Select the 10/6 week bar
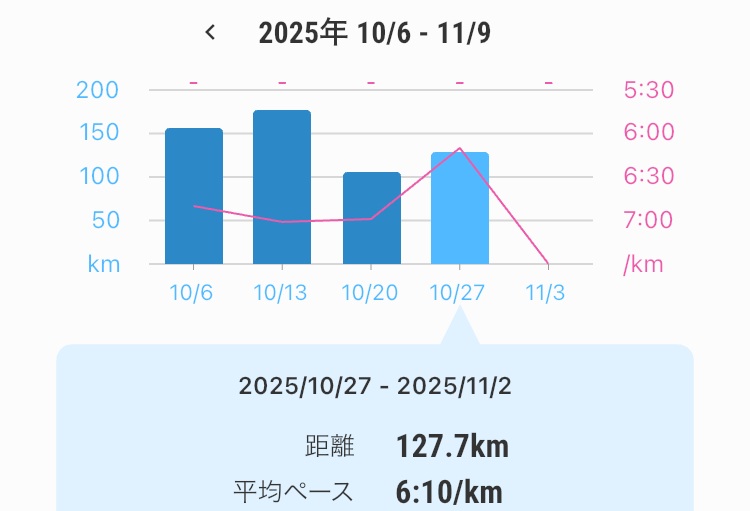 click(193, 196)
